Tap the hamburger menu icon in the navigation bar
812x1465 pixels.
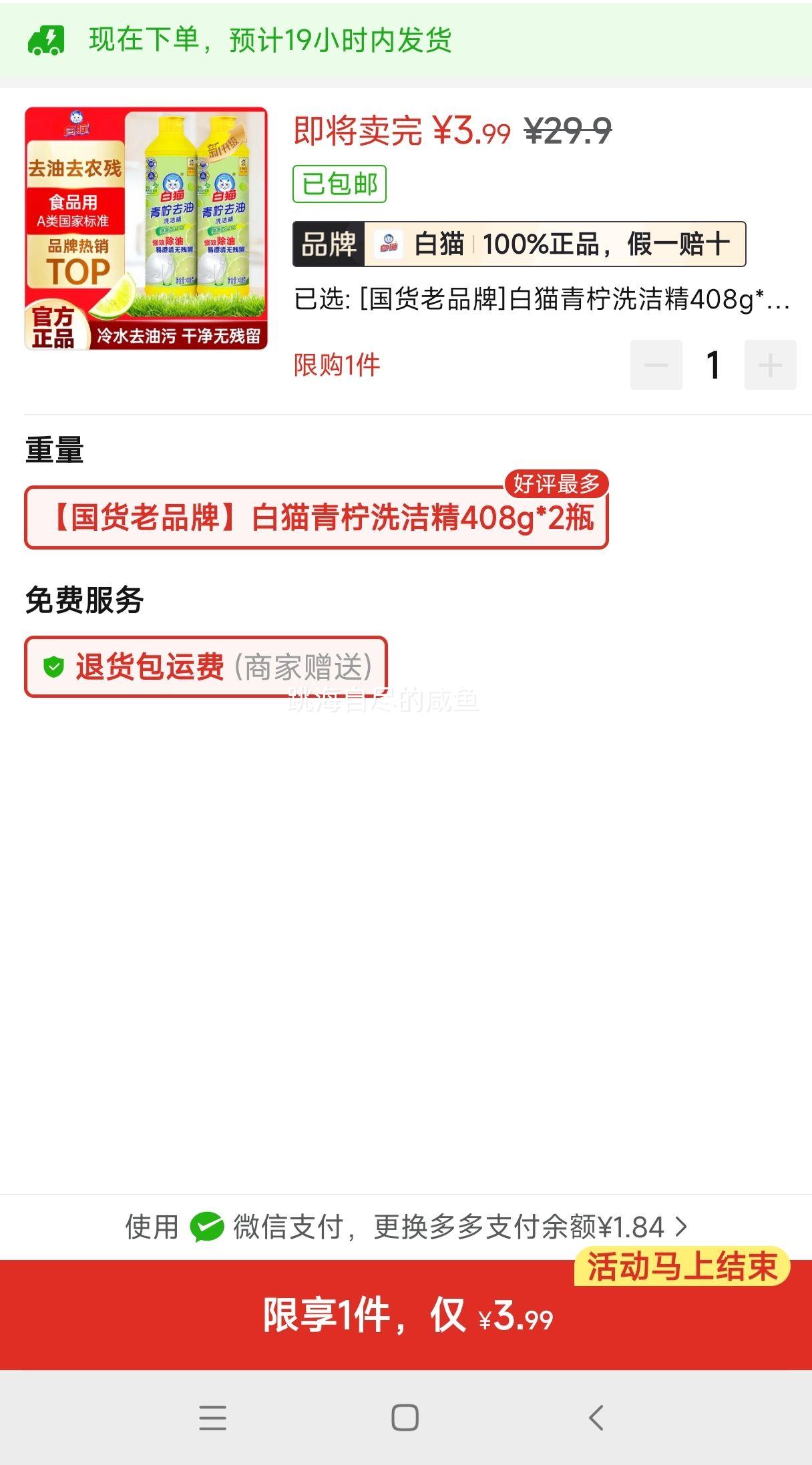[x=213, y=1418]
